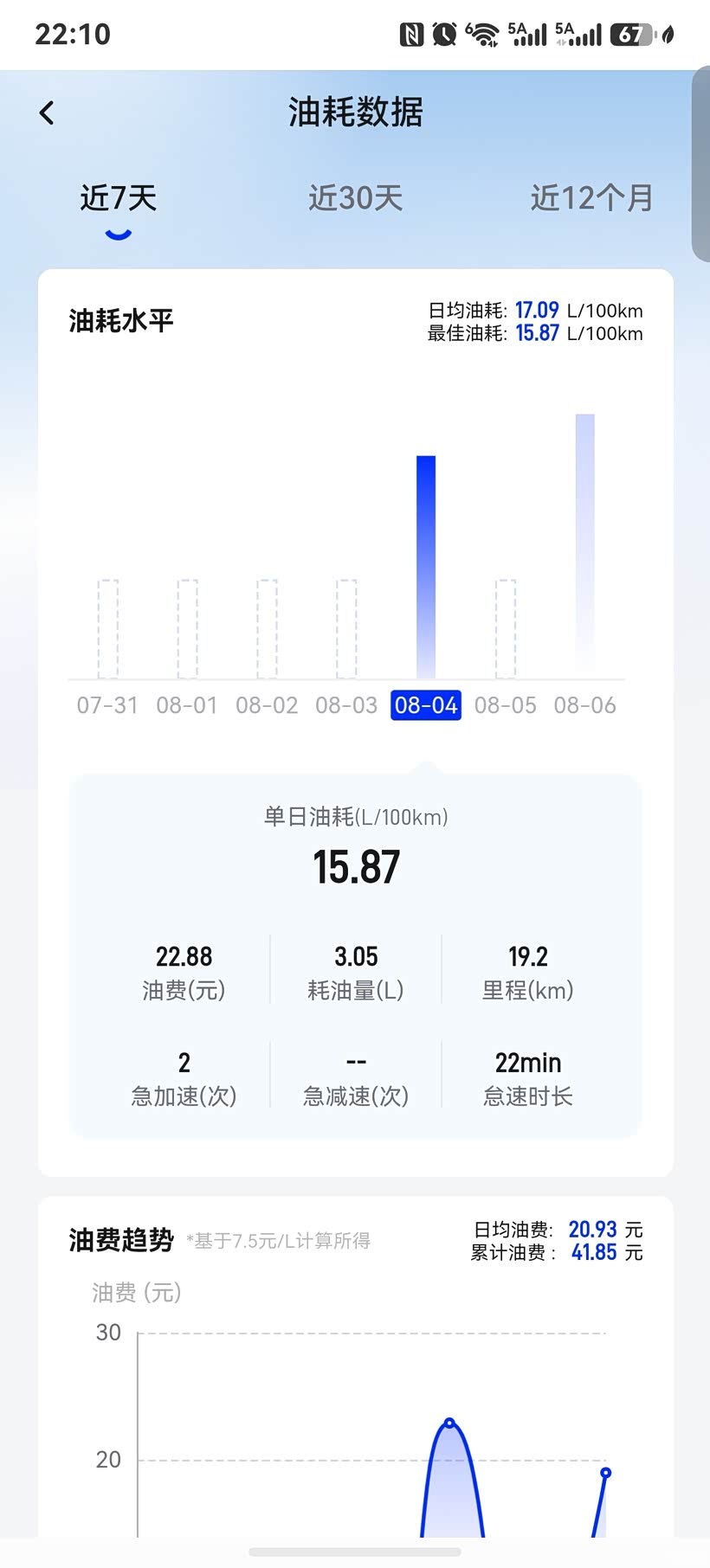Switch to the 近12个月 tab
The height and width of the screenshot is (1568, 710).
(x=591, y=198)
